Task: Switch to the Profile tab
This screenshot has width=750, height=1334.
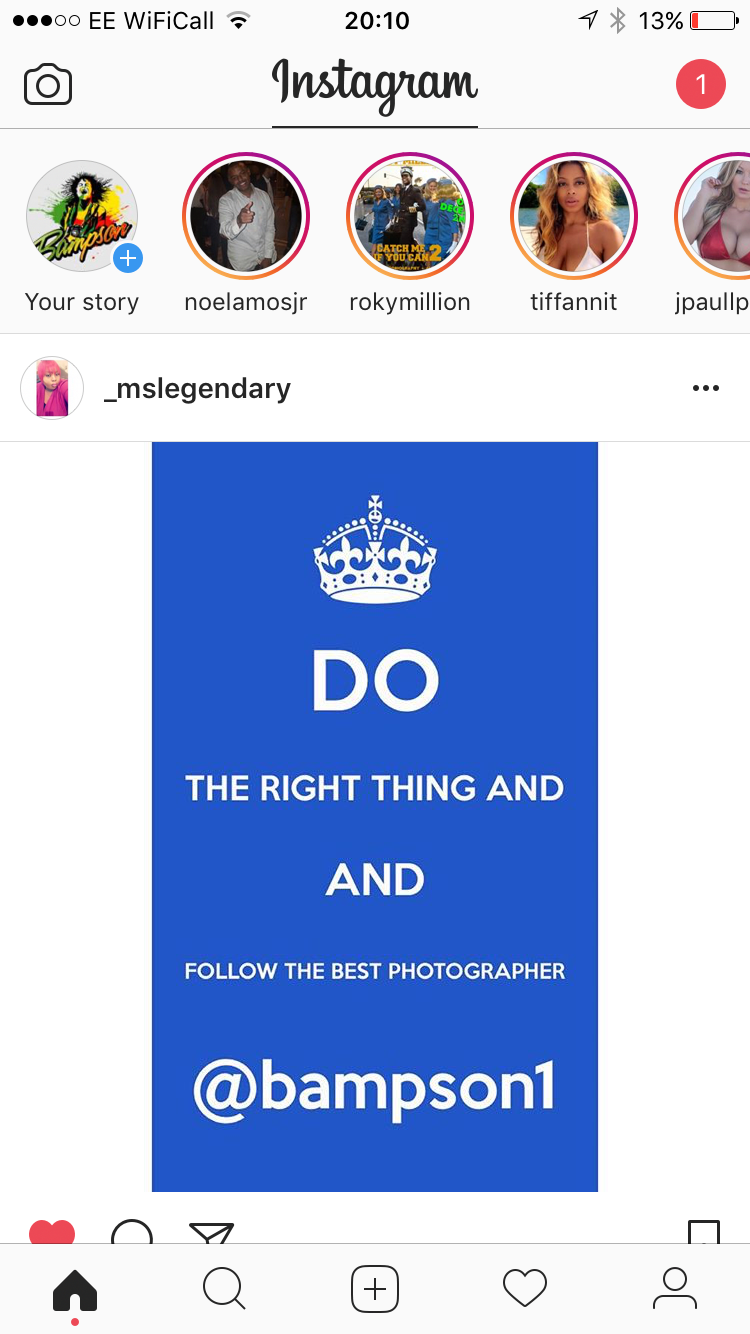Action: 675,1290
